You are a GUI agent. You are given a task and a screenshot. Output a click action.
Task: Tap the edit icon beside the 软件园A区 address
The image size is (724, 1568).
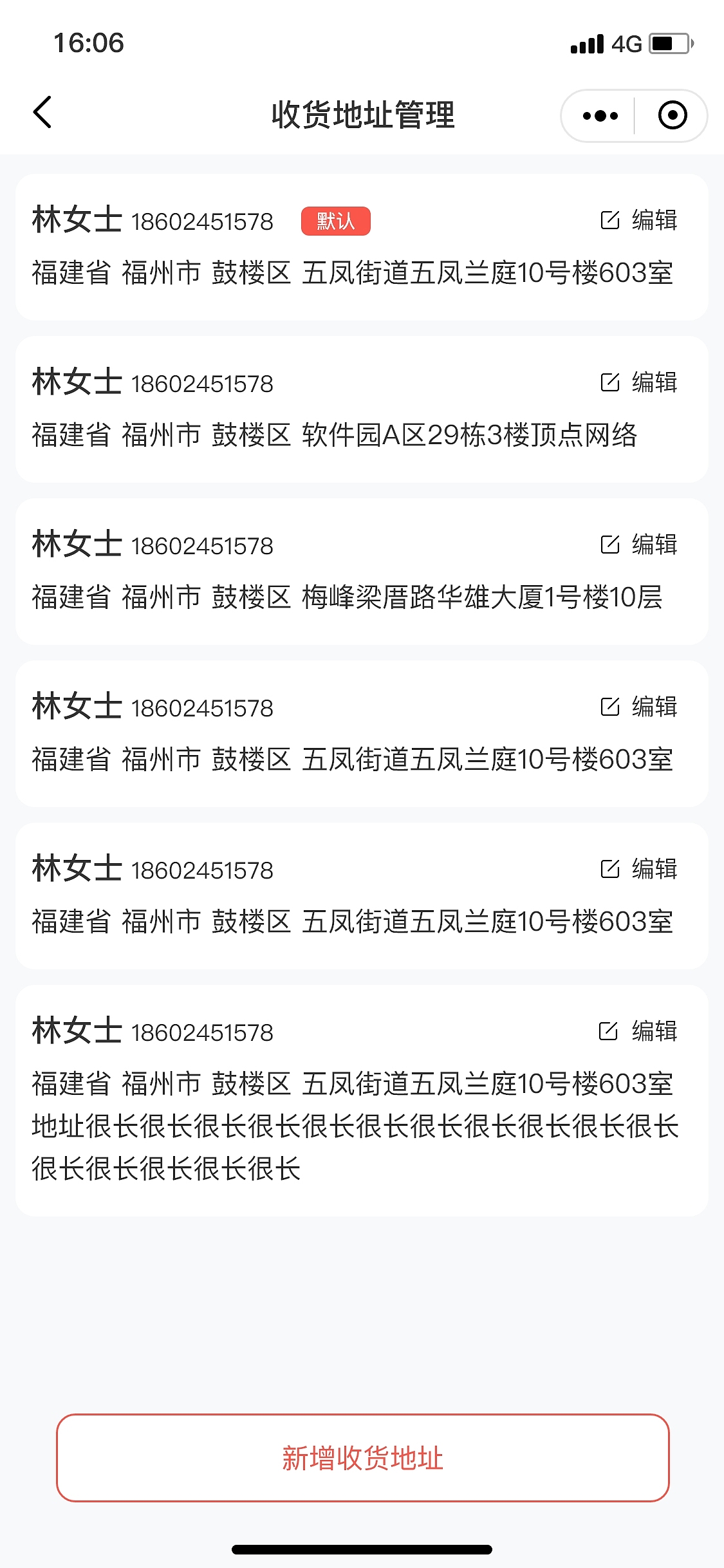[x=609, y=383]
